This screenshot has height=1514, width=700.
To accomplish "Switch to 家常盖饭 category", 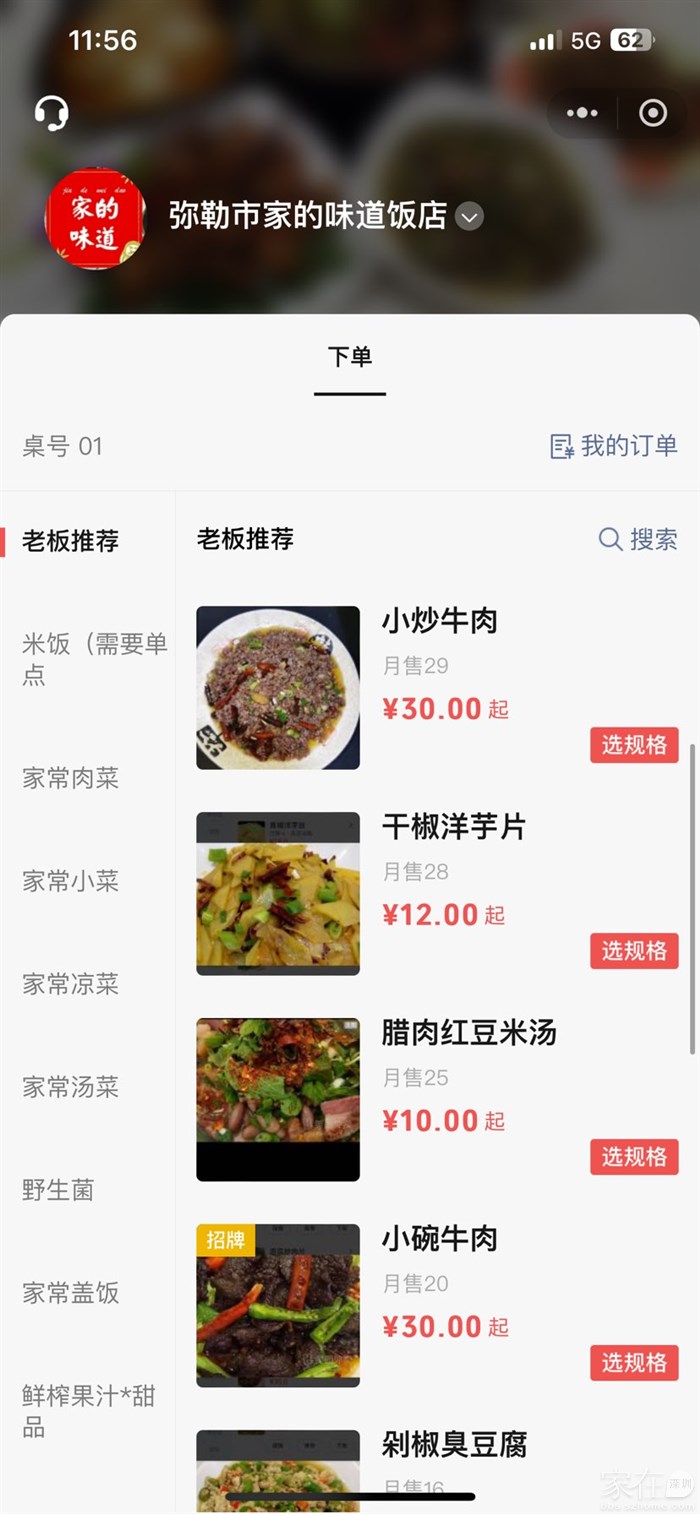I will pos(71,1293).
